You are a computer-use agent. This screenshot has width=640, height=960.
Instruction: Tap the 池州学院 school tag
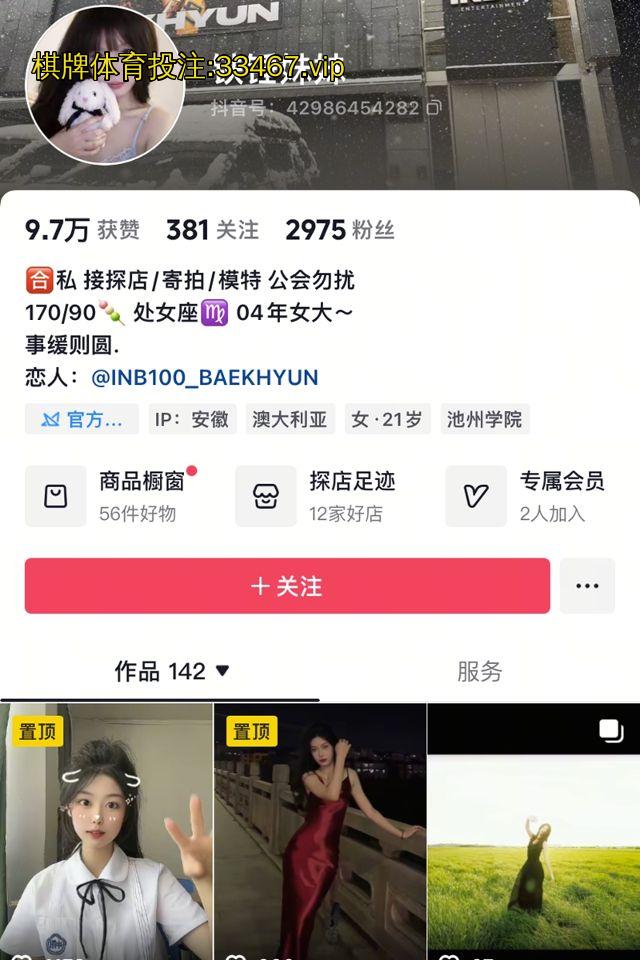pos(485,419)
